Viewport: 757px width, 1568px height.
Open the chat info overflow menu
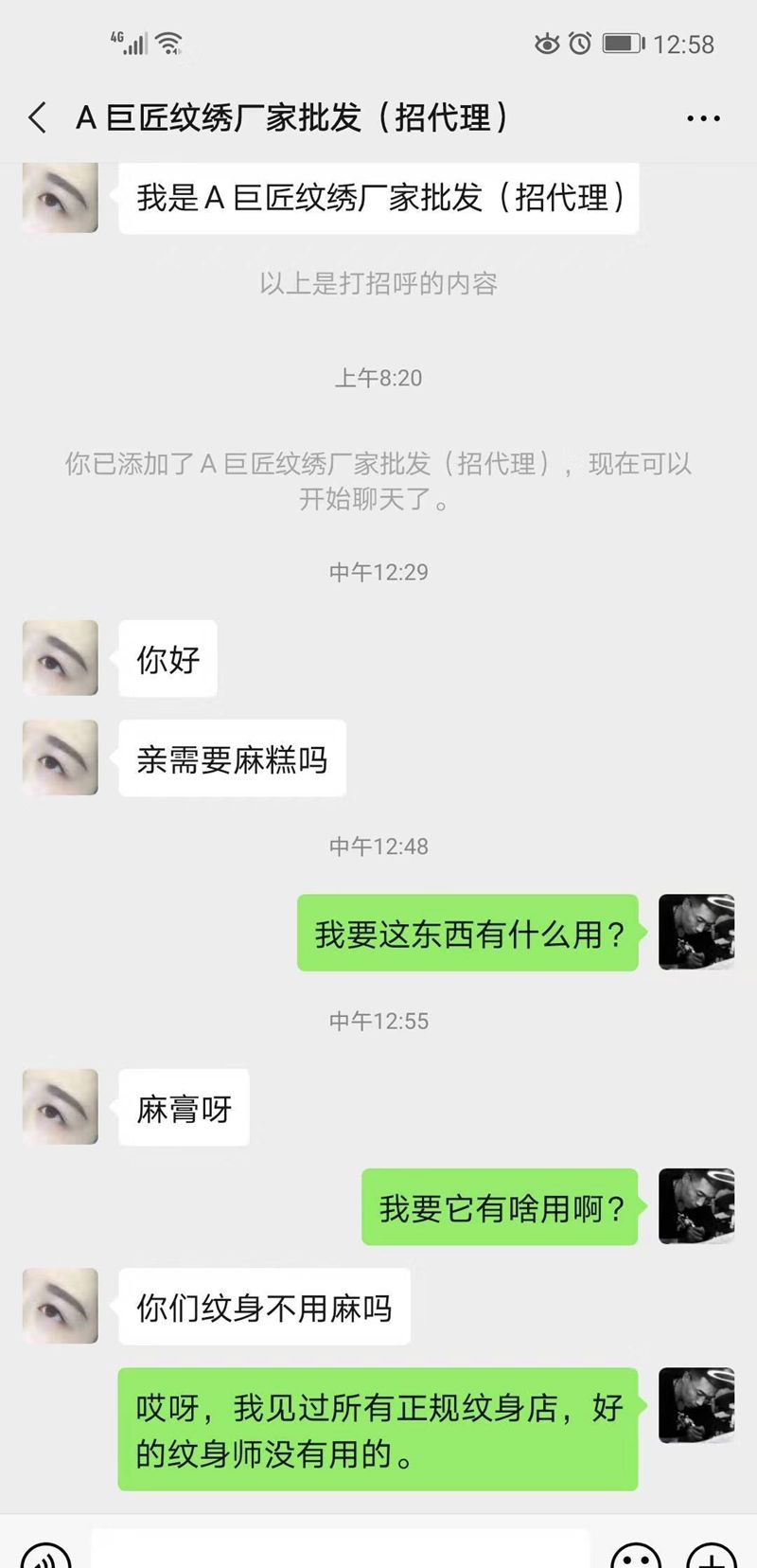pyautogui.click(x=703, y=118)
